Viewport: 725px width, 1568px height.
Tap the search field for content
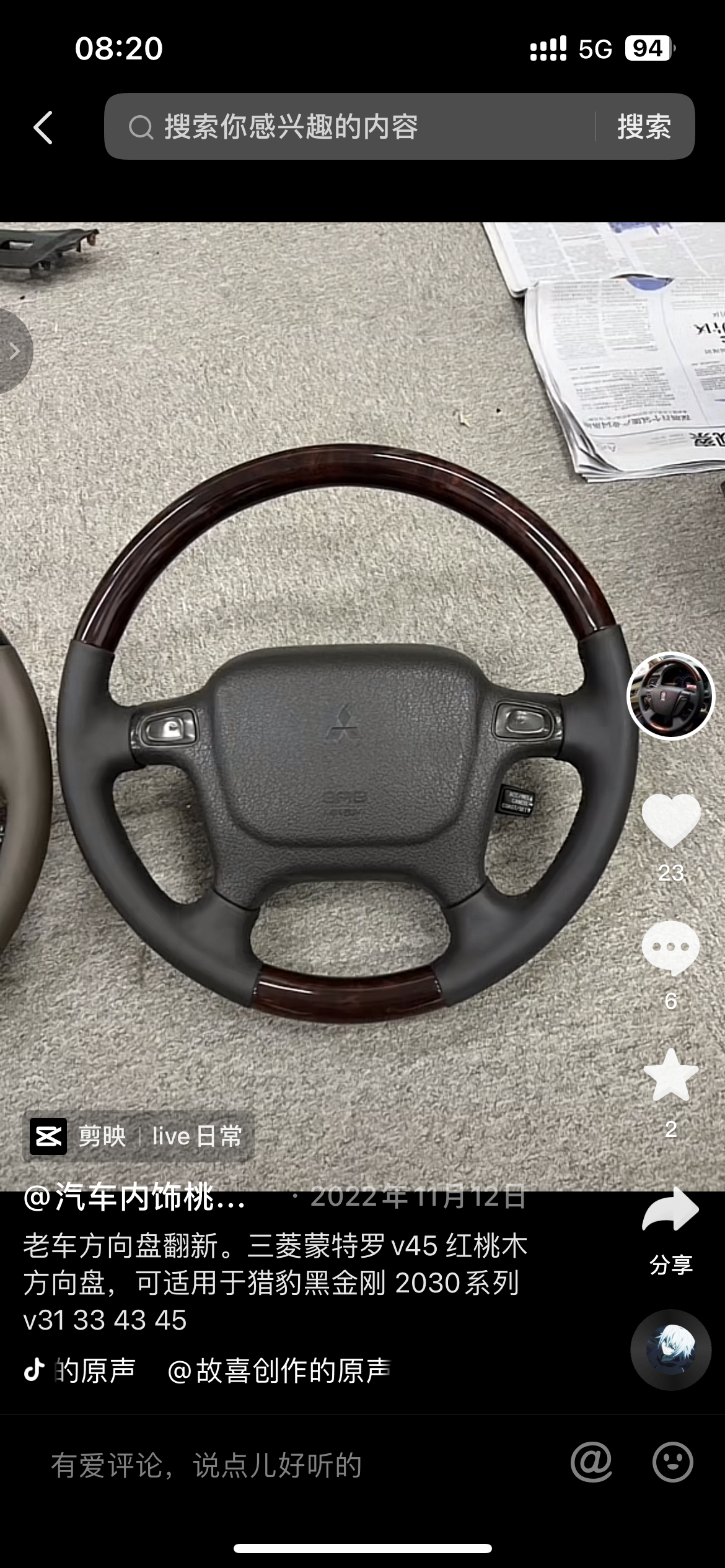tap(347, 127)
